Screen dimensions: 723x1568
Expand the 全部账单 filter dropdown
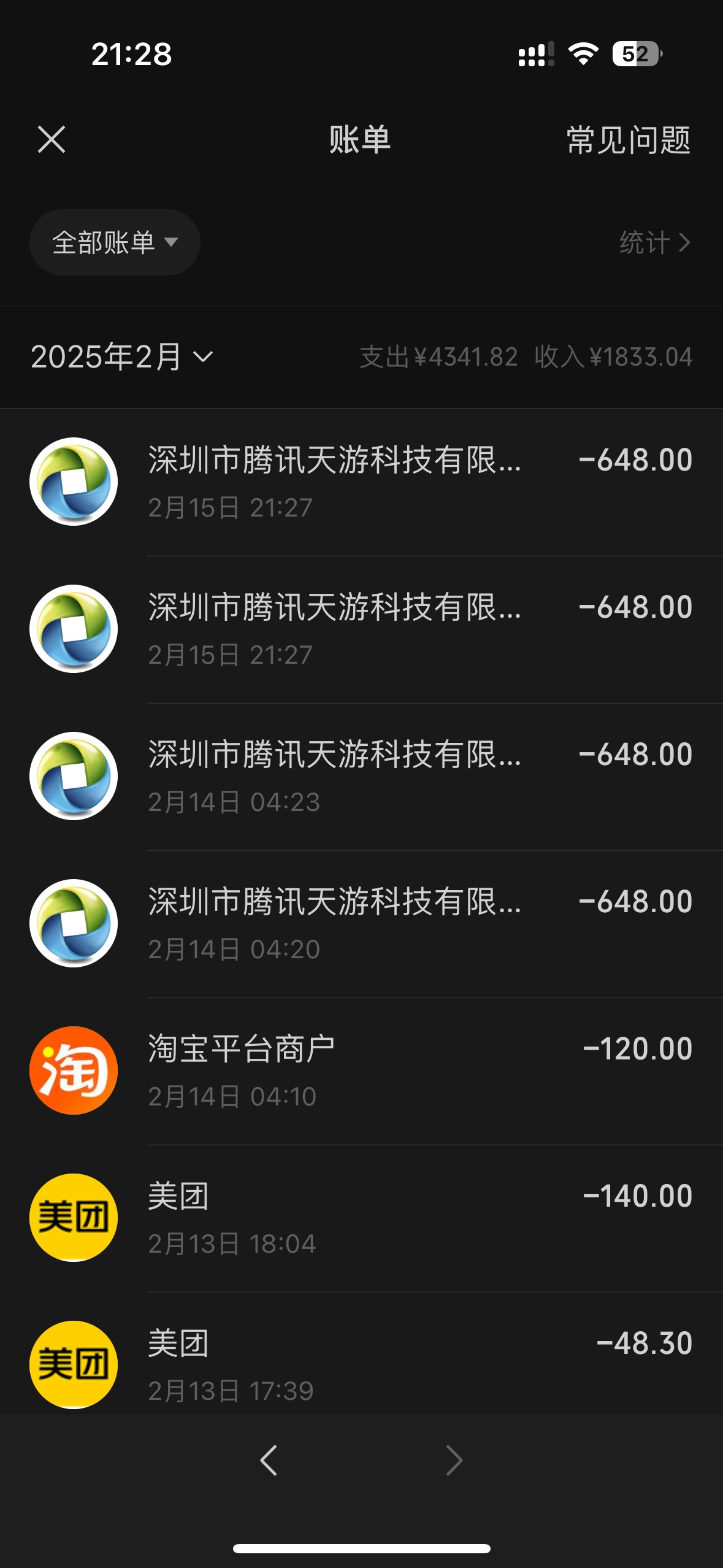(115, 242)
